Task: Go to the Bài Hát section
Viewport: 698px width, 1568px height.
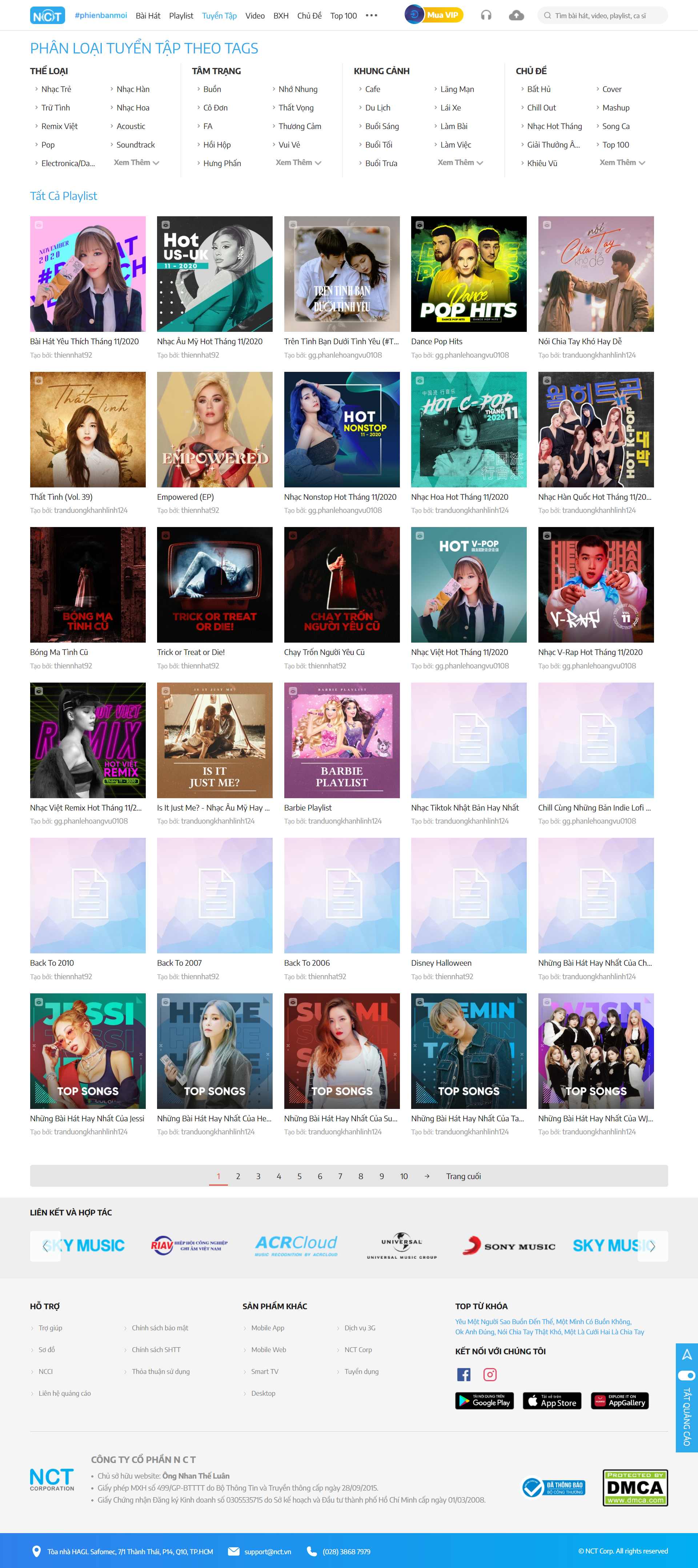Action: [148, 16]
